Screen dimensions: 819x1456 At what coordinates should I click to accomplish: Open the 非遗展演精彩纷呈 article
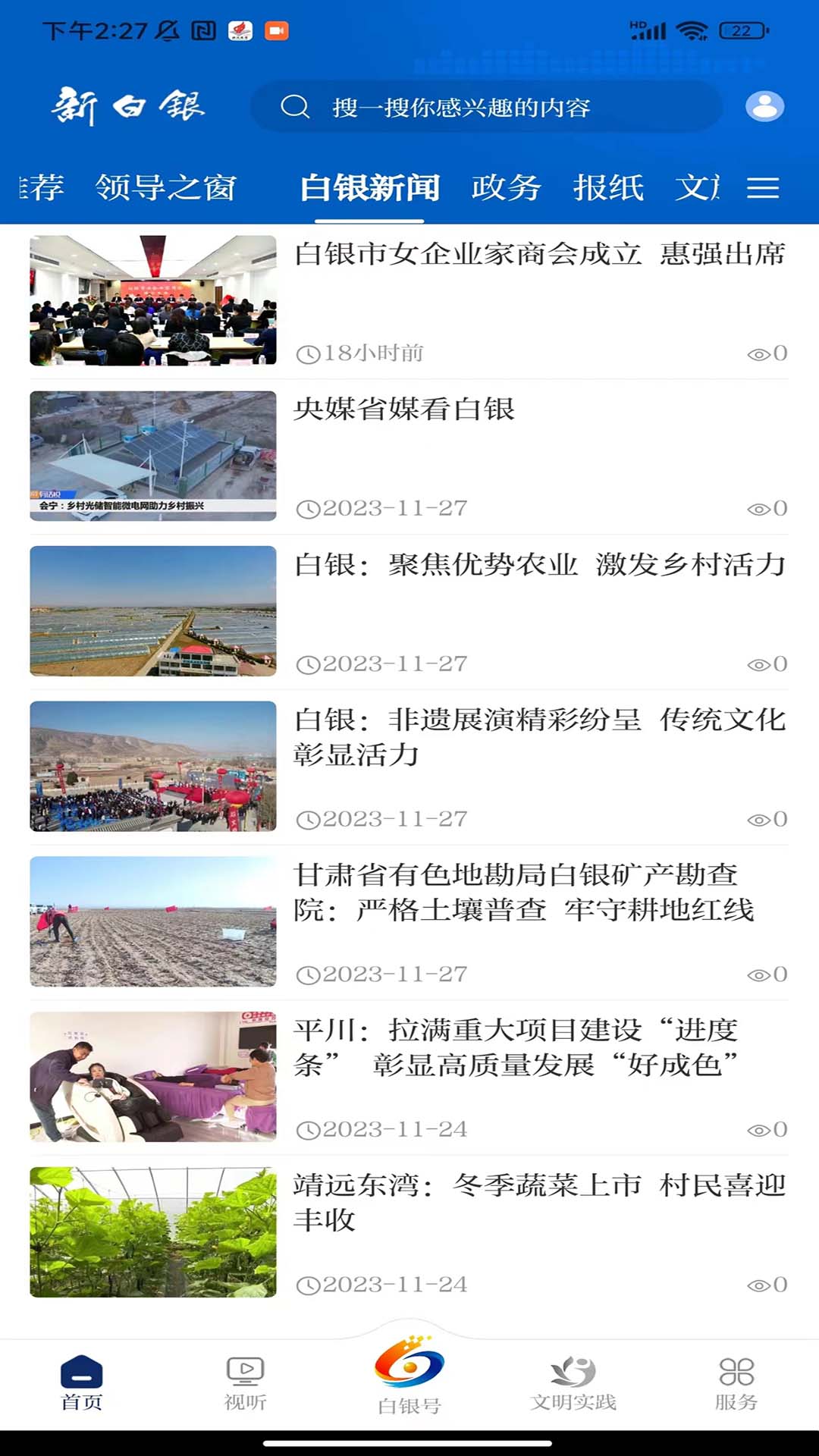click(538, 736)
